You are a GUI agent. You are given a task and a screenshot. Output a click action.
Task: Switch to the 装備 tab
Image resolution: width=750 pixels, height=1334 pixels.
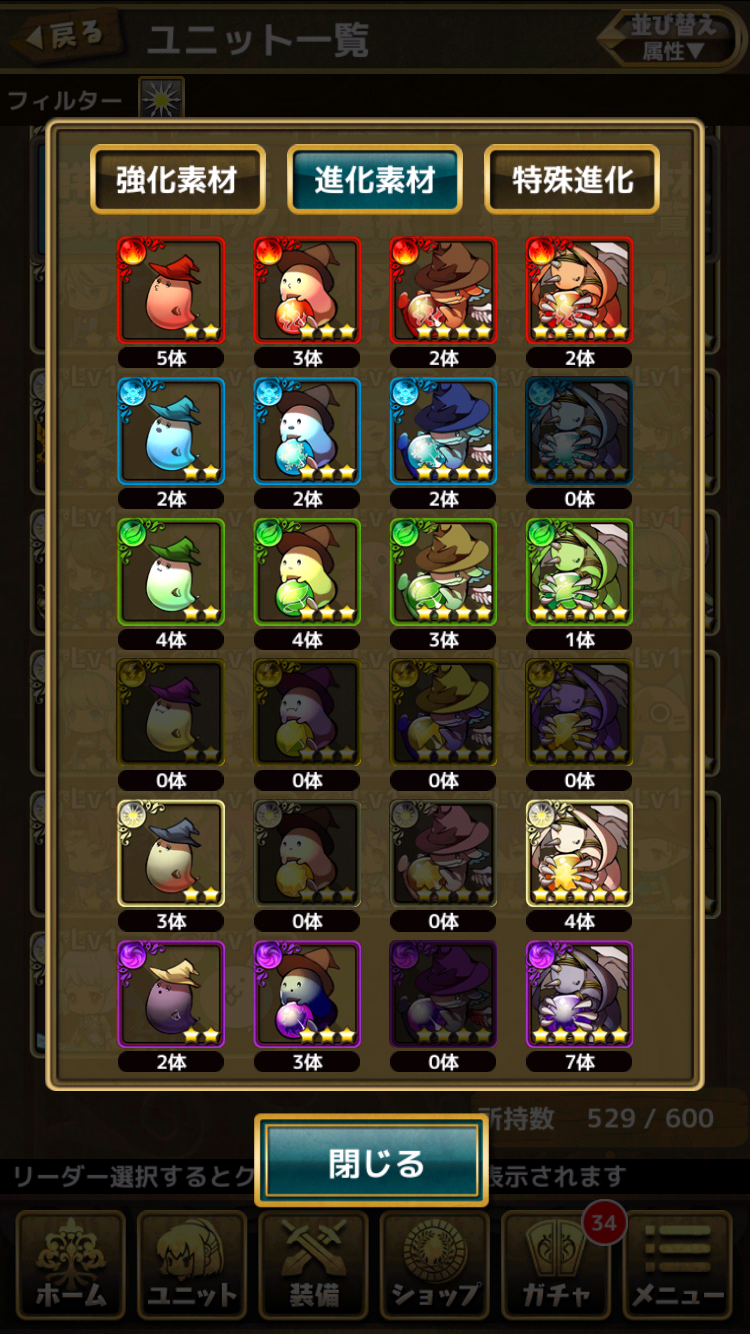click(x=313, y=1266)
